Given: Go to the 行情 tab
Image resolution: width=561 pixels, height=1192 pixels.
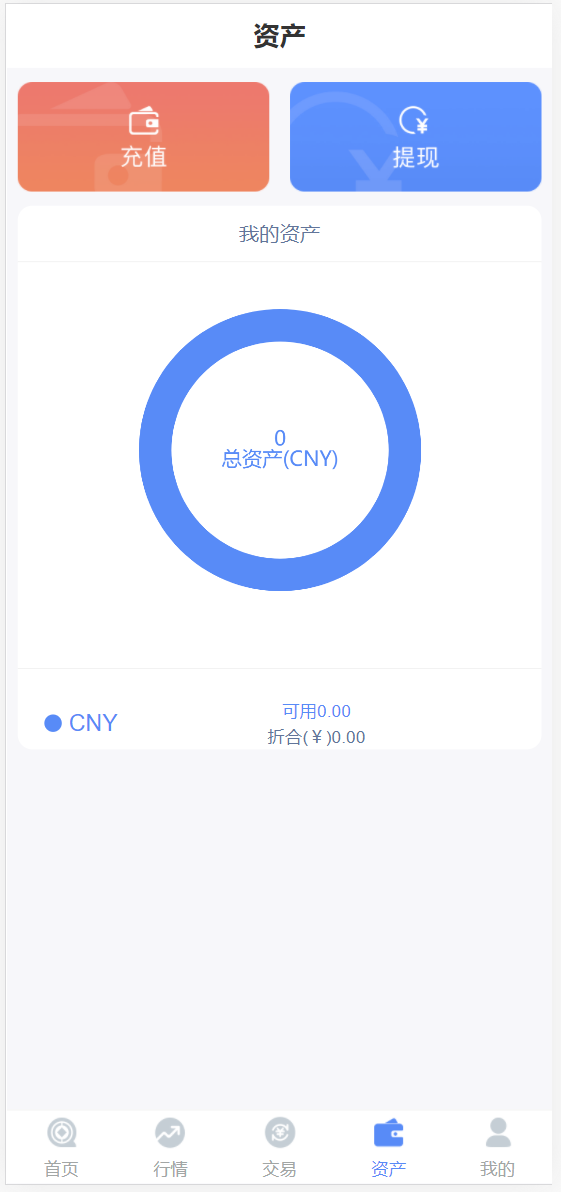Looking at the screenshot, I should [x=170, y=1147].
